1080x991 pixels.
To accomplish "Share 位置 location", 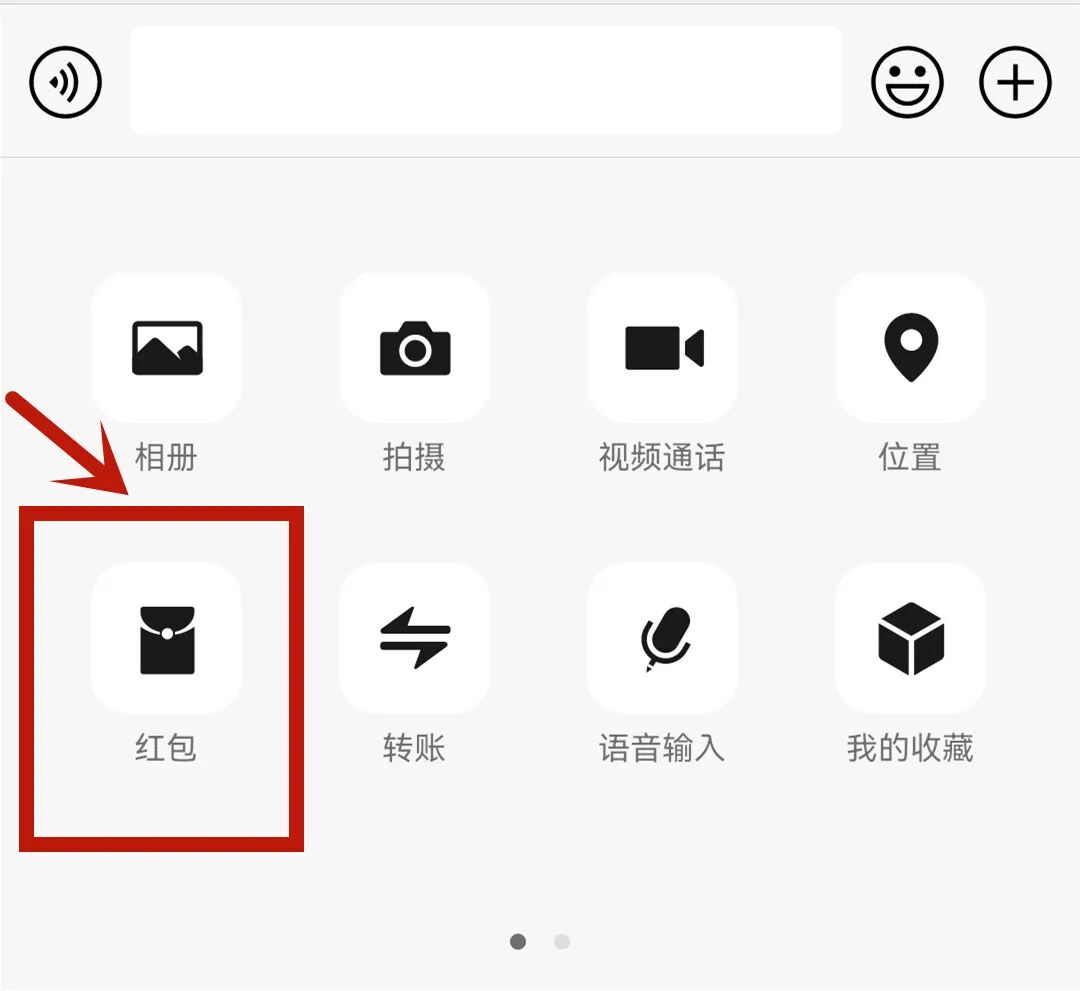I will coord(910,348).
